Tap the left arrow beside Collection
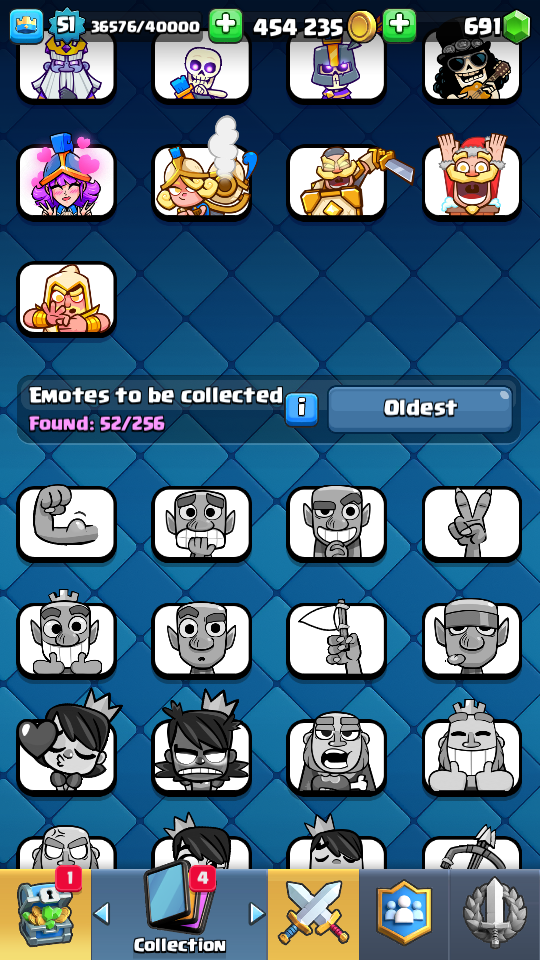 [x=102, y=914]
